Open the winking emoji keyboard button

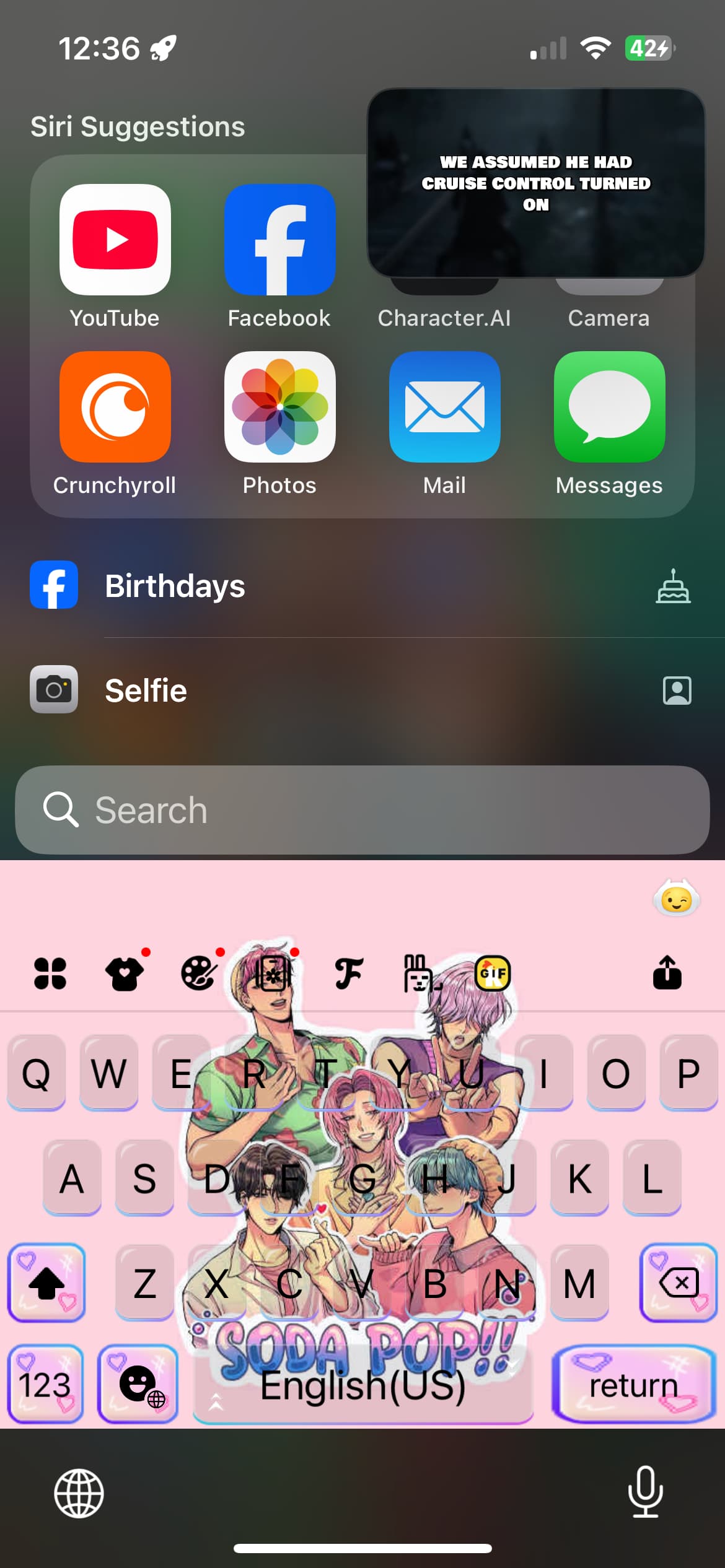click(676, 899)
